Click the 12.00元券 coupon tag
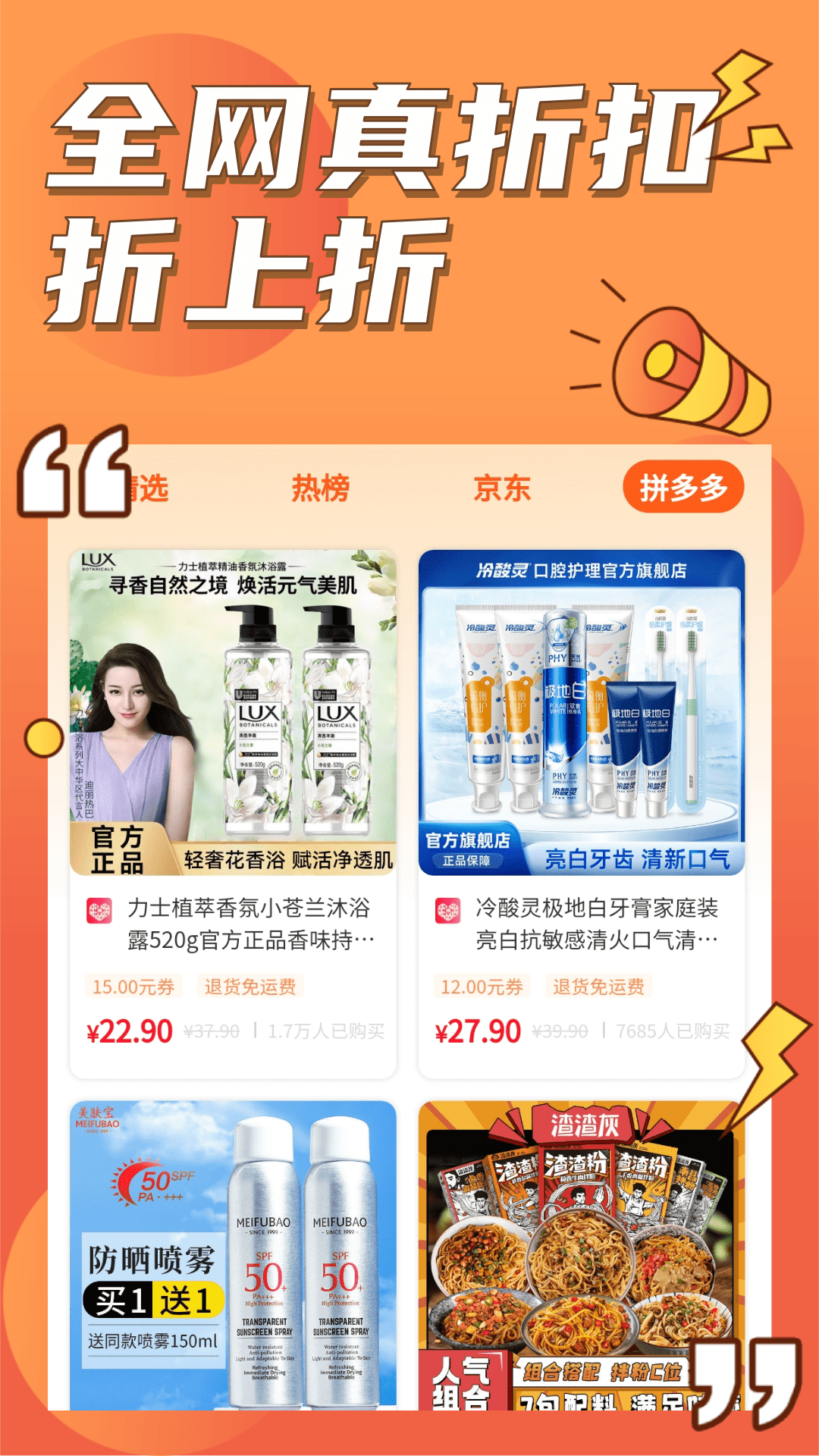819x1456 pixels. click(x=484, y=984)
